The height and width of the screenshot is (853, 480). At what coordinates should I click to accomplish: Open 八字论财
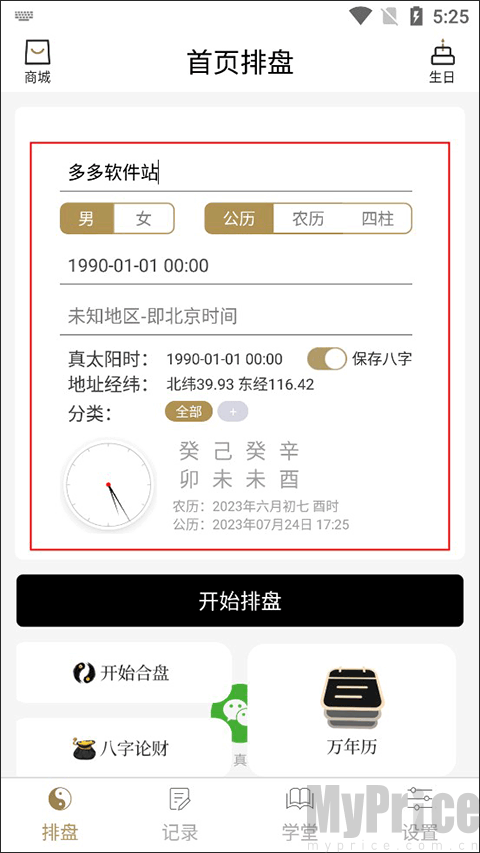tap(124, 749)
